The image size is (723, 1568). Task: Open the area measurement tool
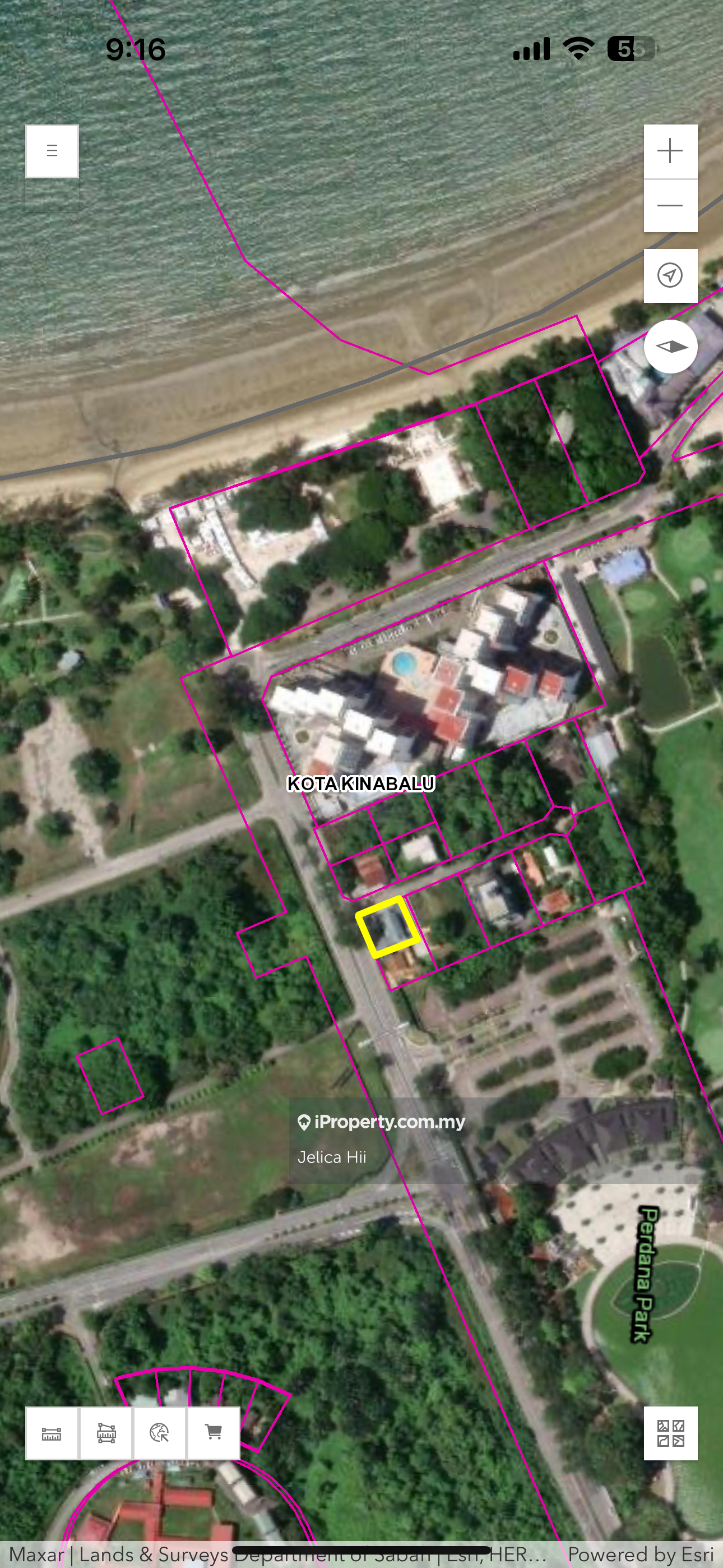(106, 1433)
